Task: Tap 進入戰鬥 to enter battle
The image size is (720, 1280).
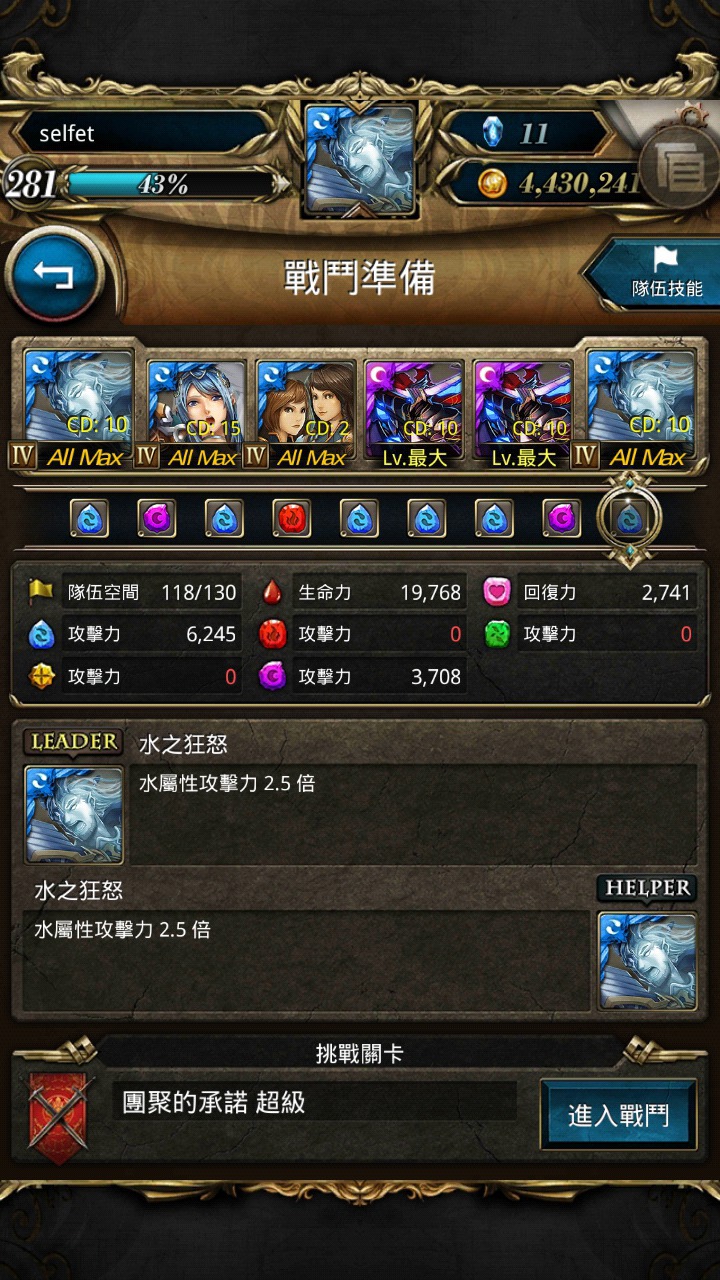Action: (618, 1115)
